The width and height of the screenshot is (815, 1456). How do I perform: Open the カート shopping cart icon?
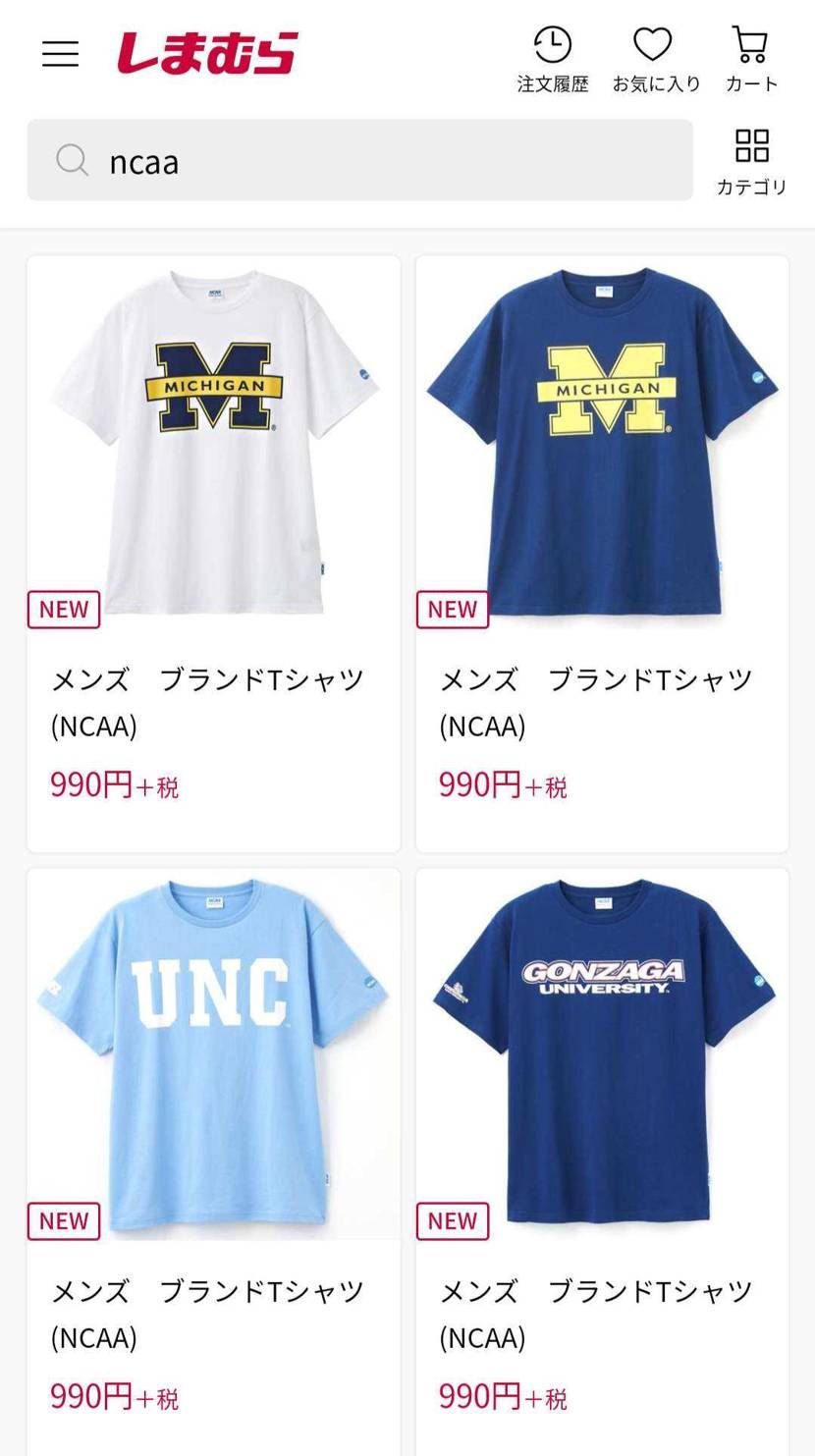(x=749, y=54)
